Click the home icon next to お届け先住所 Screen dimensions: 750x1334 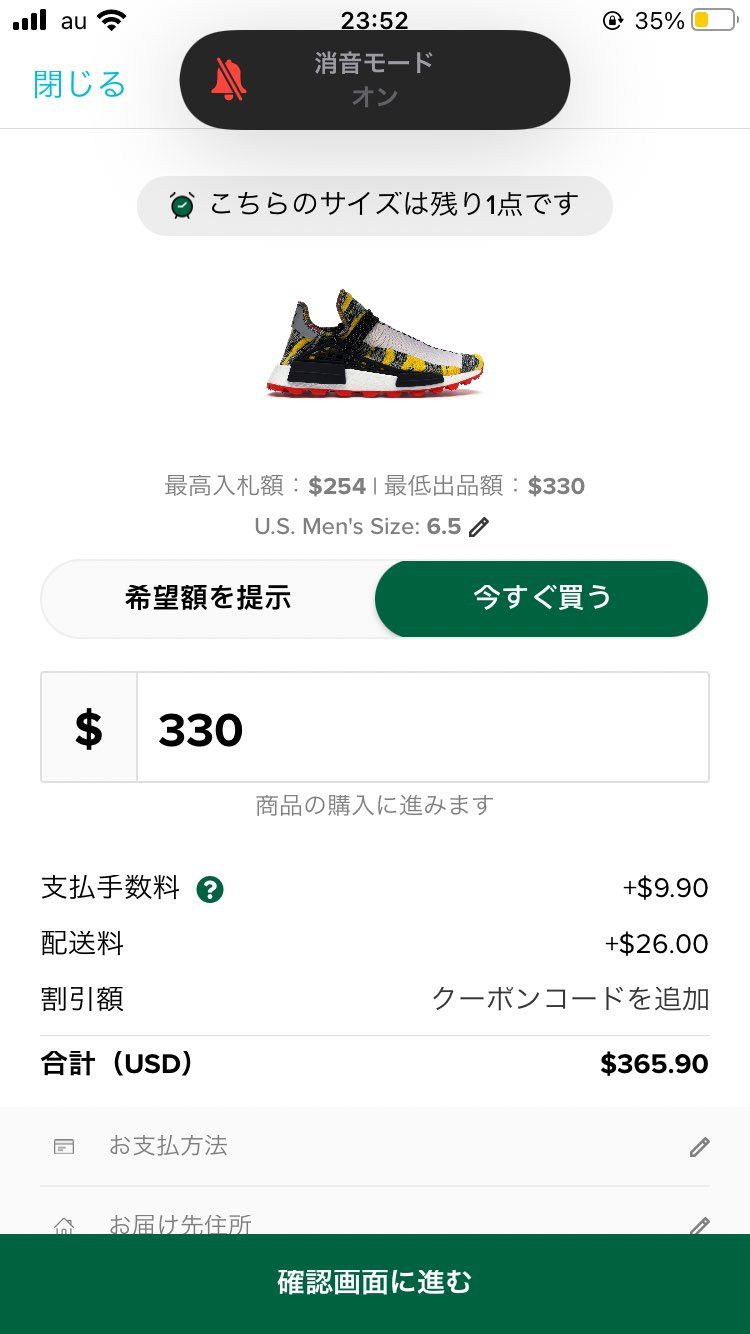point(64,1224)
